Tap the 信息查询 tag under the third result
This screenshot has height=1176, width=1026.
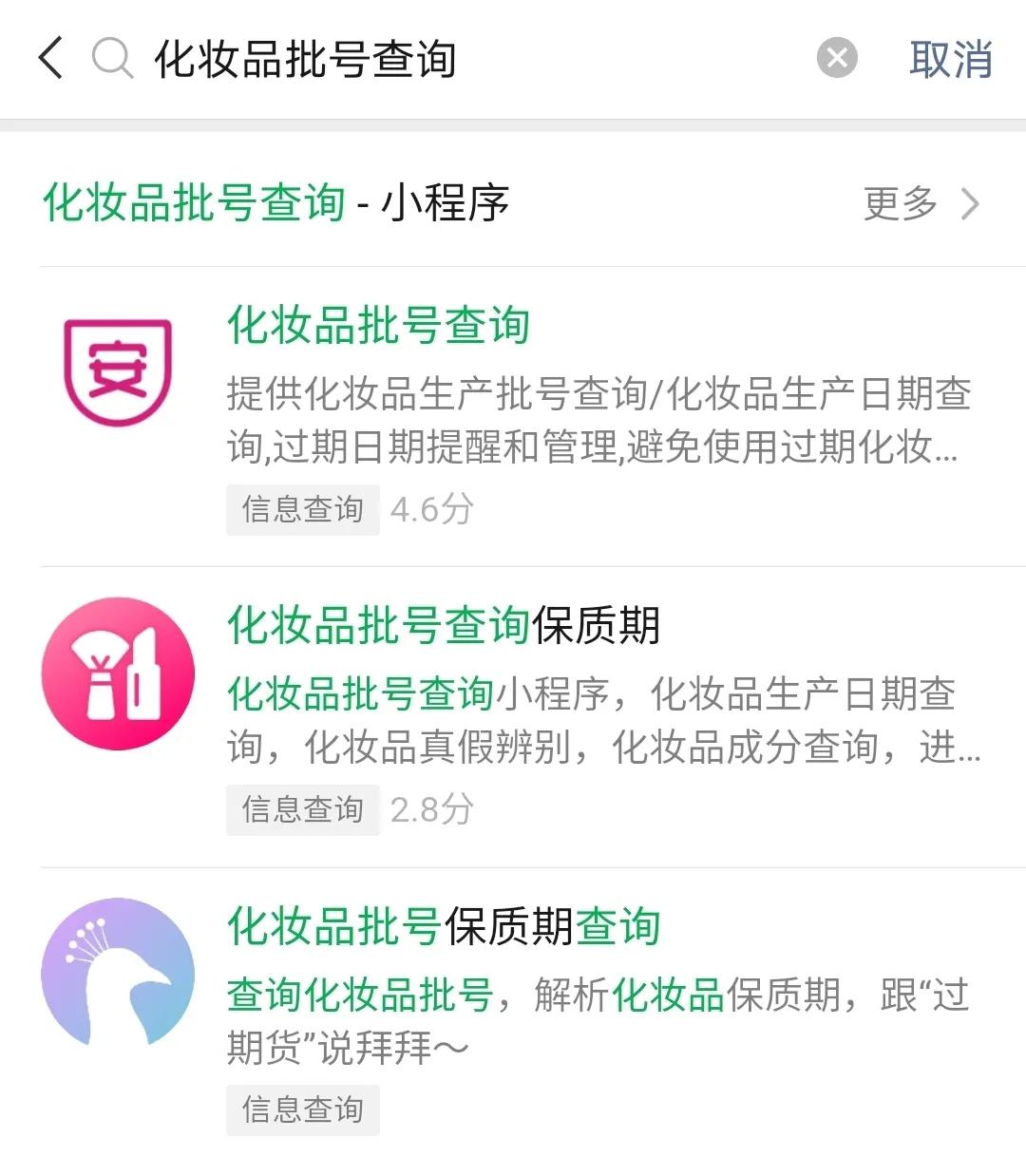pos(302,1110)
